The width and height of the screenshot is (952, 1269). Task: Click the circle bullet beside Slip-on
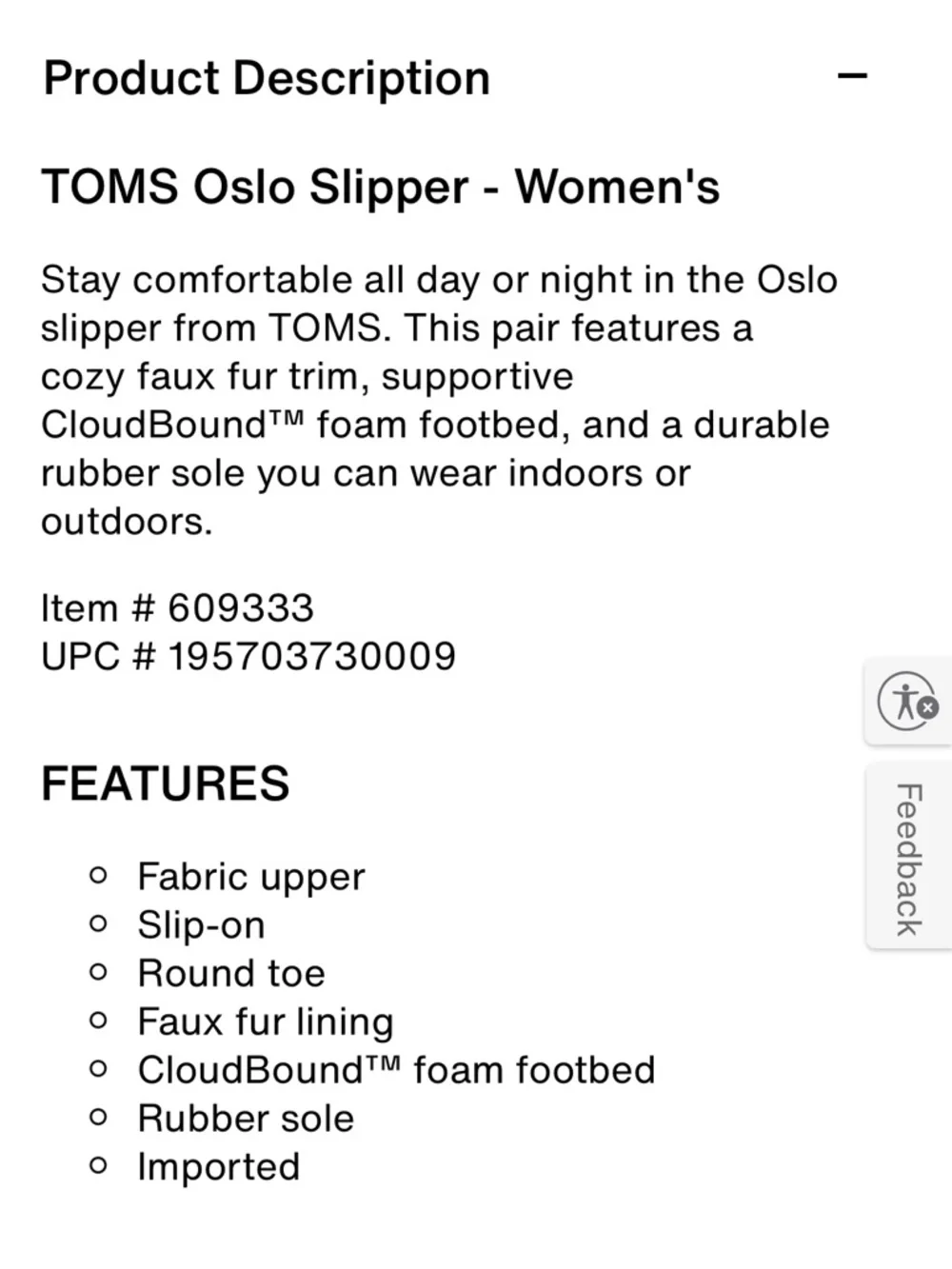[x=98, y=922]
